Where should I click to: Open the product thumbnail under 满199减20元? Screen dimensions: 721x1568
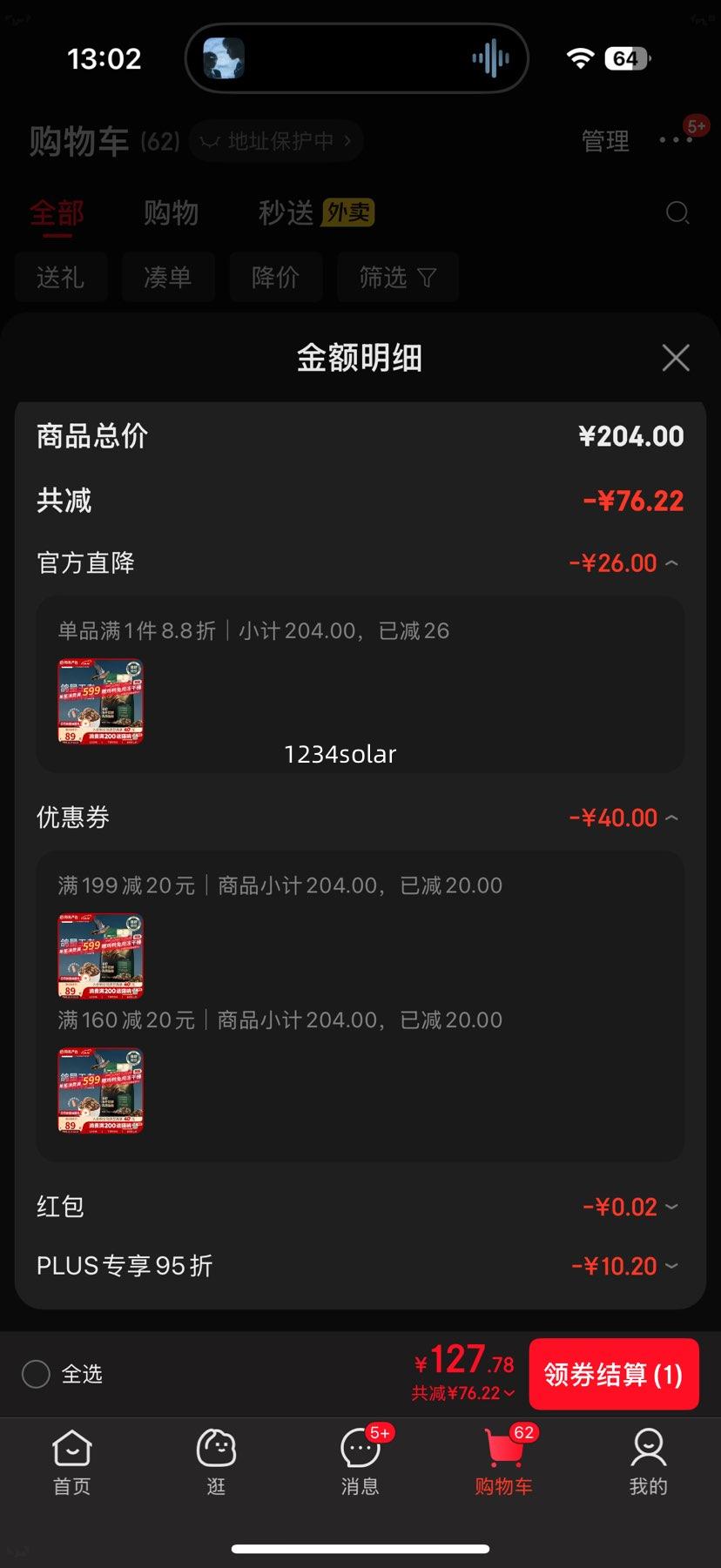pos(100,955)
